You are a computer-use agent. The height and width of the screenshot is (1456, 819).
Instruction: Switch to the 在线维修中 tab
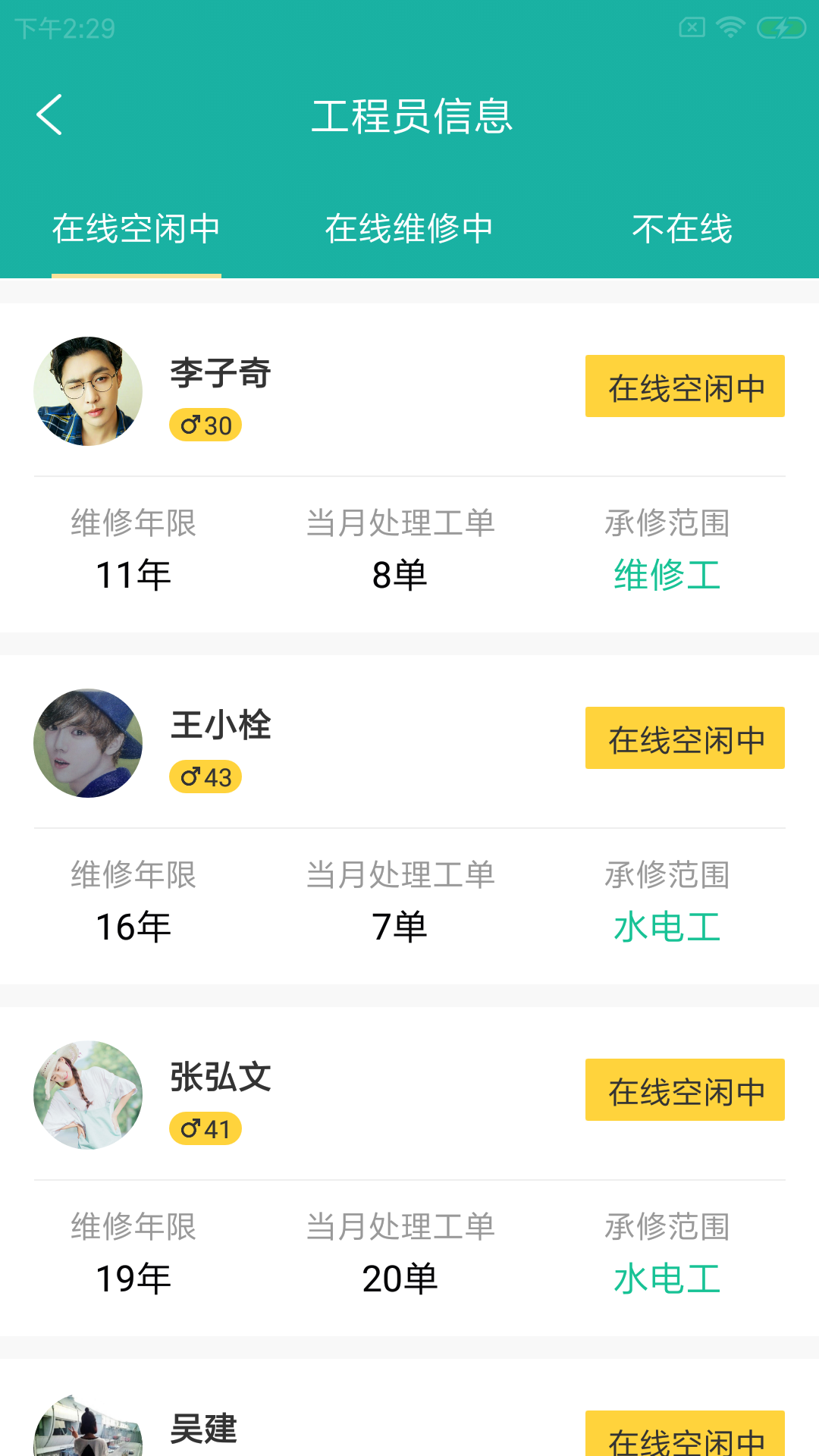[409, 227]
